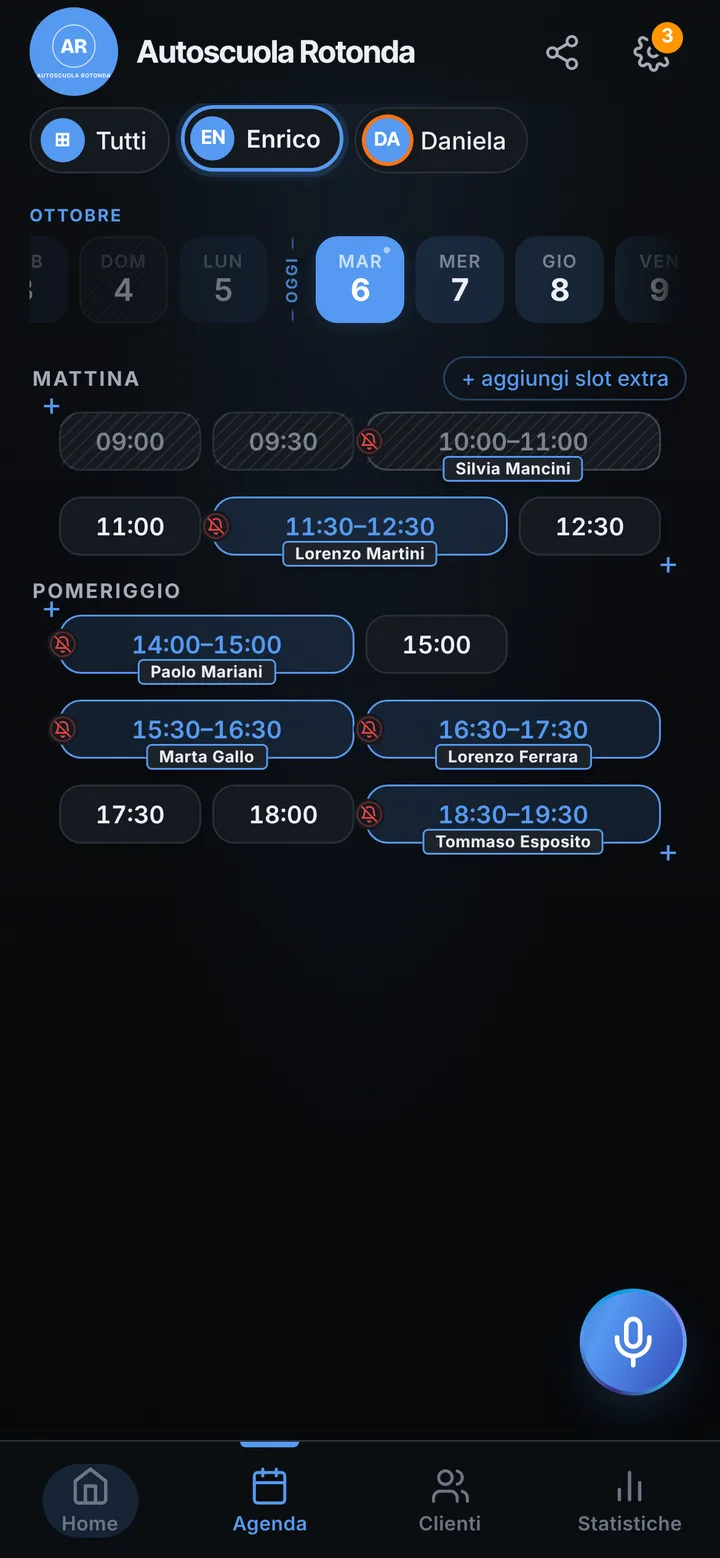
Task: Switch to the Clienti tab
Action: tap(450, 1500)
